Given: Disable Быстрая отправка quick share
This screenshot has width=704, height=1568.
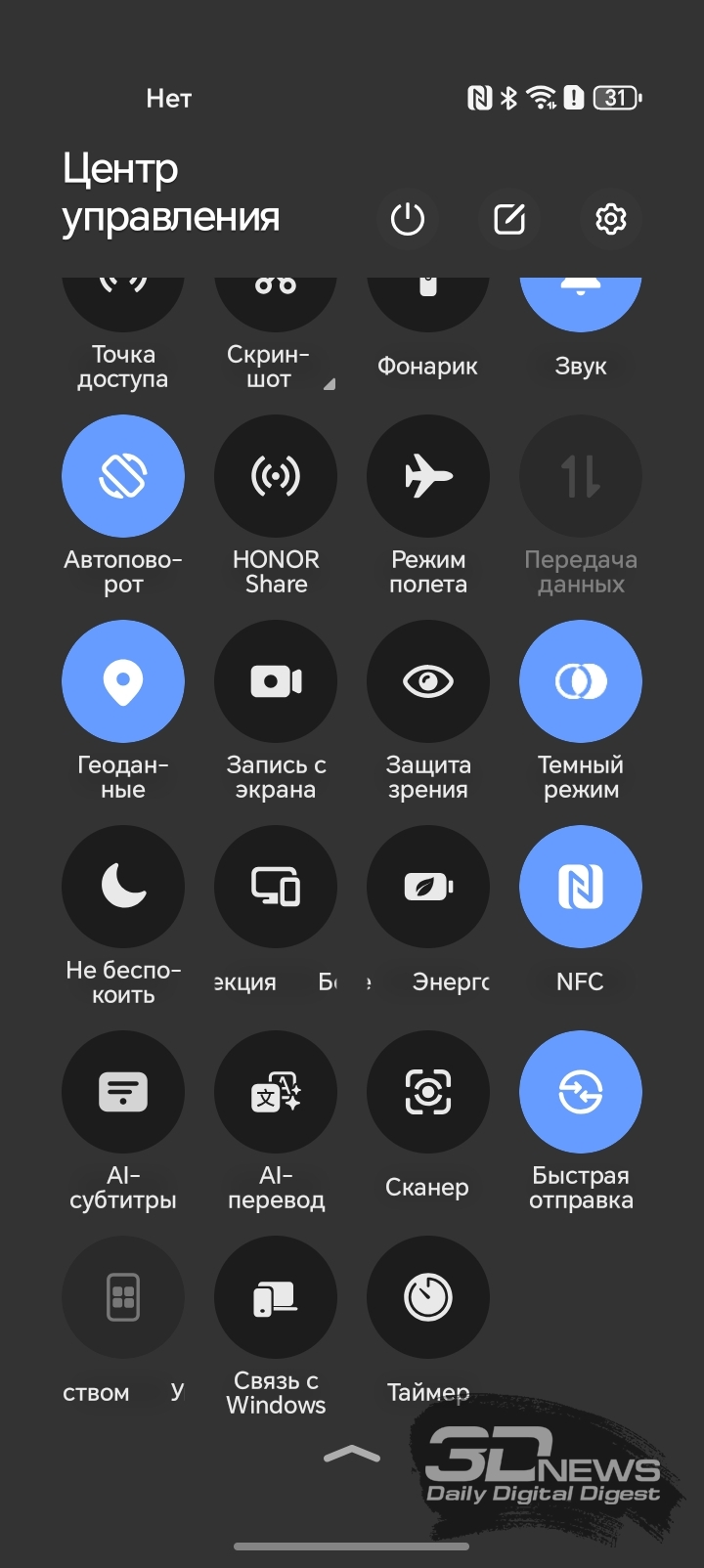Looking at the screenshot, I should pos(581,1092).
